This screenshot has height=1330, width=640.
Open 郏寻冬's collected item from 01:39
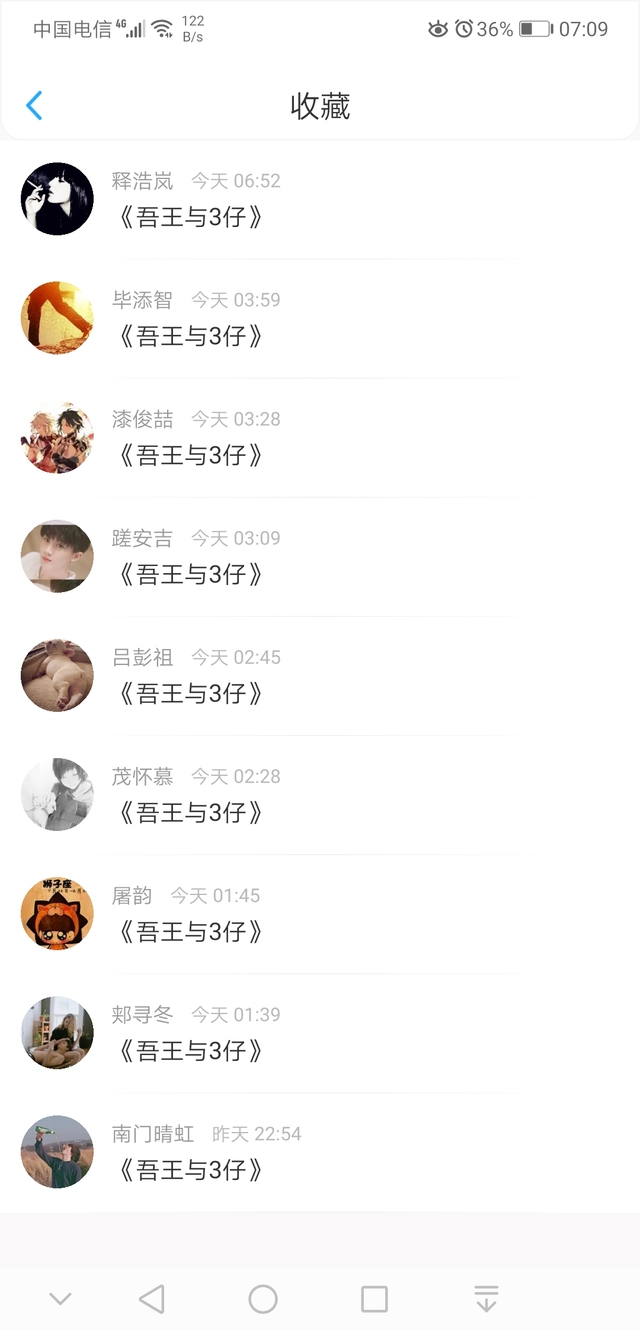tap(190, 1050)
